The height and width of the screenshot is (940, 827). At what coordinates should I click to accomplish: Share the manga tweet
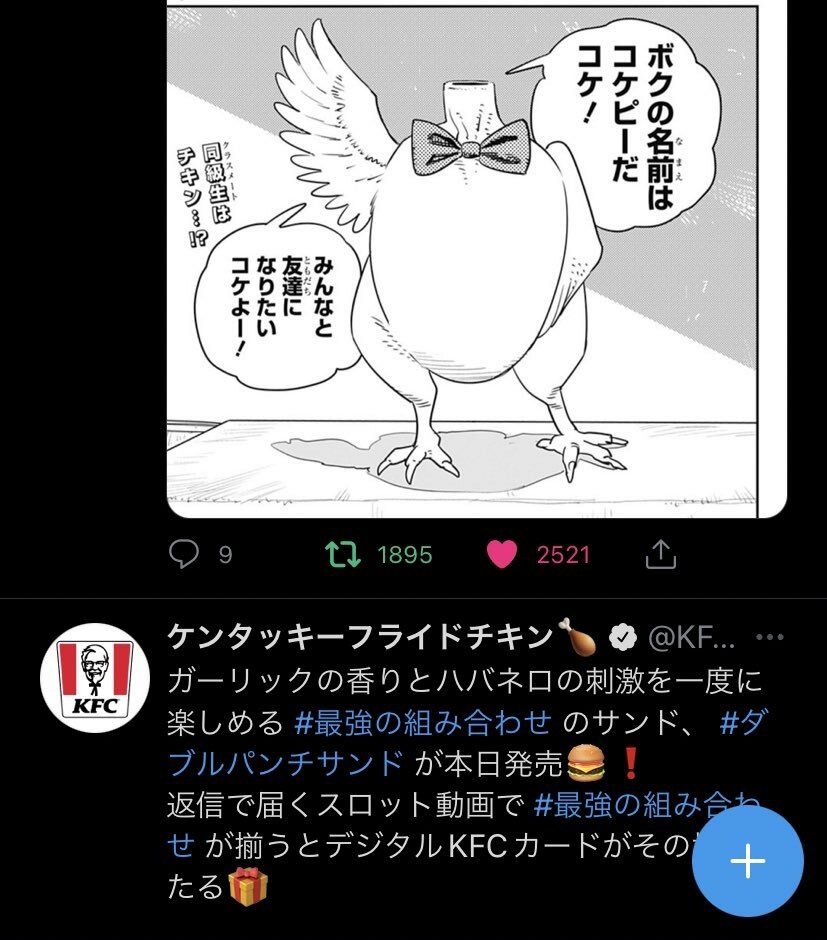(x=663, y=553)
